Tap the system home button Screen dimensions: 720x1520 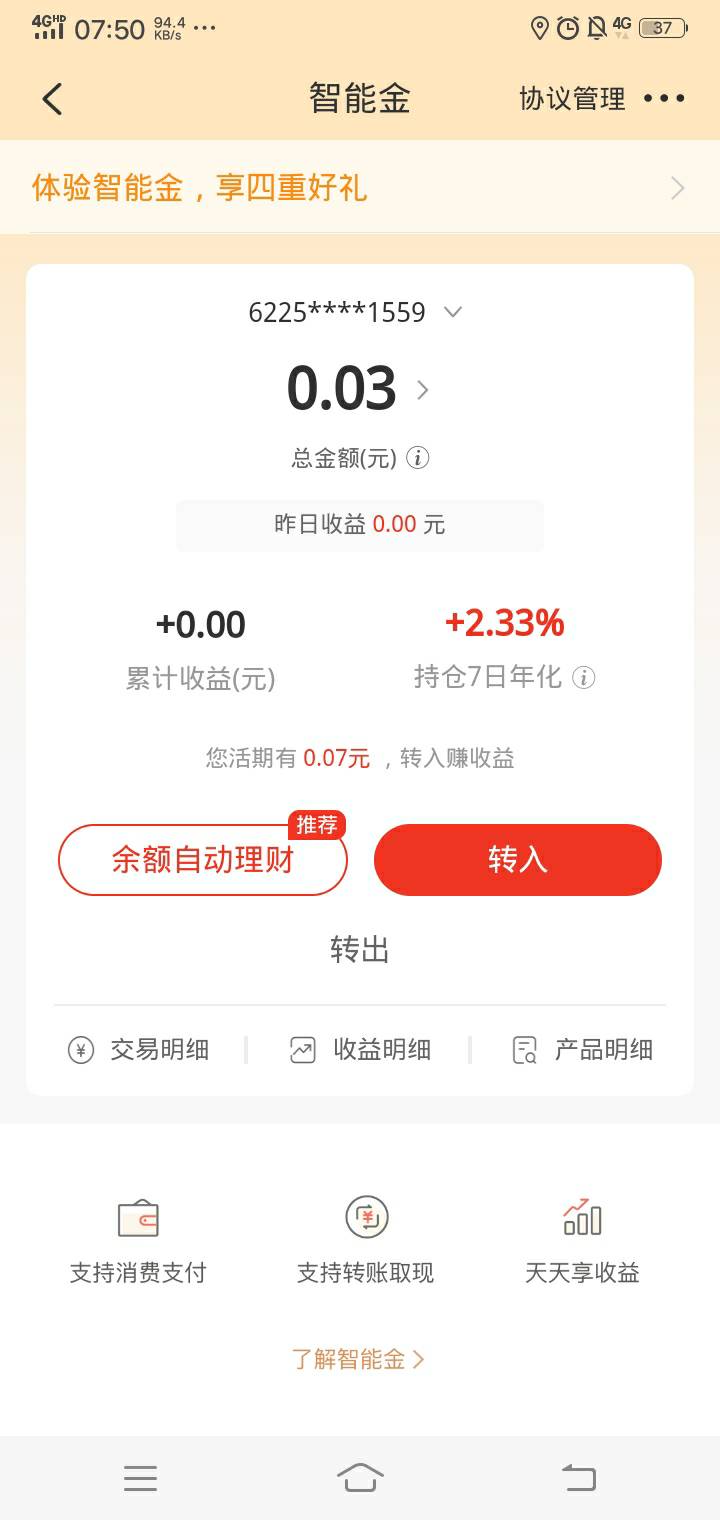coord(360,1477)
